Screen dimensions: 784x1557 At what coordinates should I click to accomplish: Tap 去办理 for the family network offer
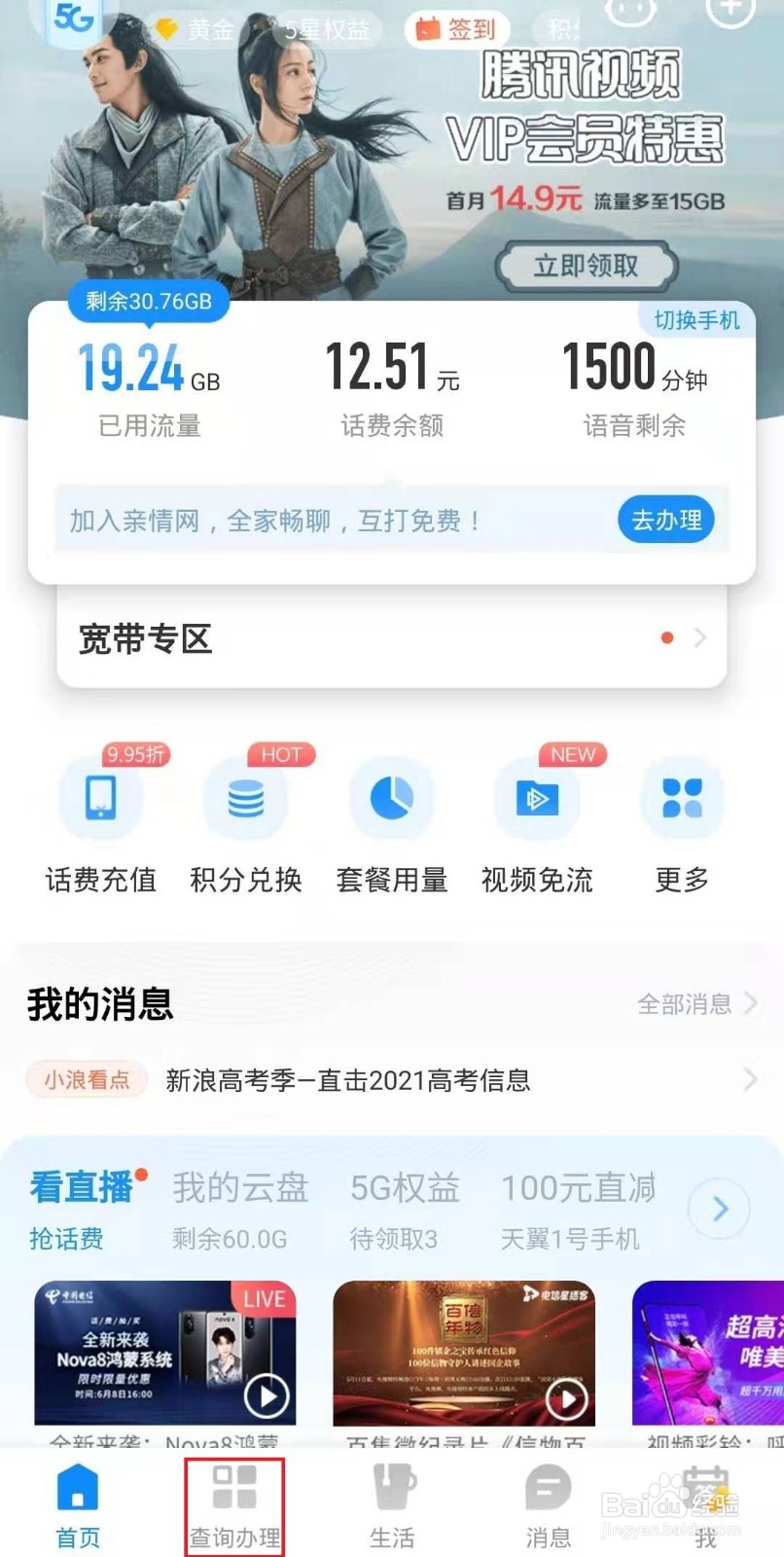point(665,520)
